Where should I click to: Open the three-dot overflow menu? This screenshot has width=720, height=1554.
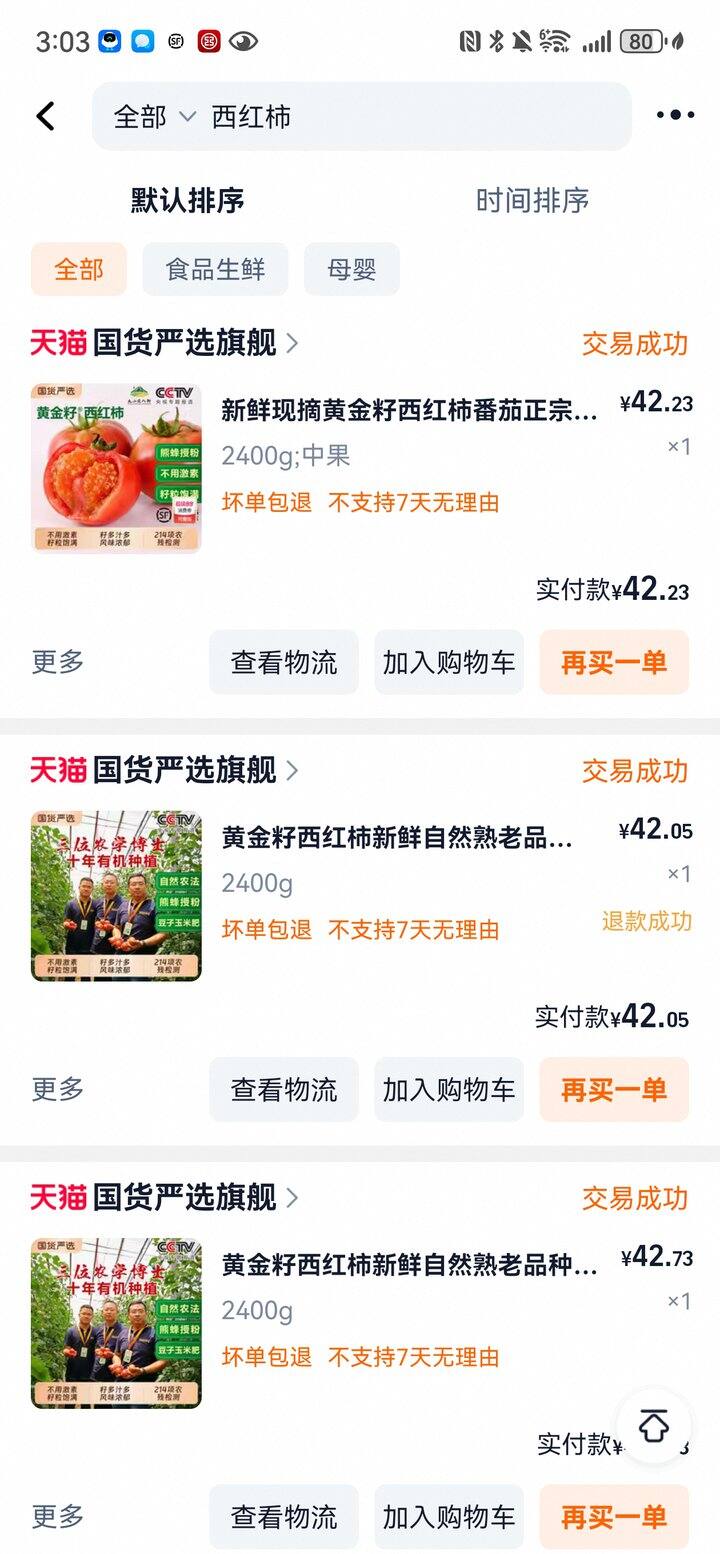click(675, 116)
